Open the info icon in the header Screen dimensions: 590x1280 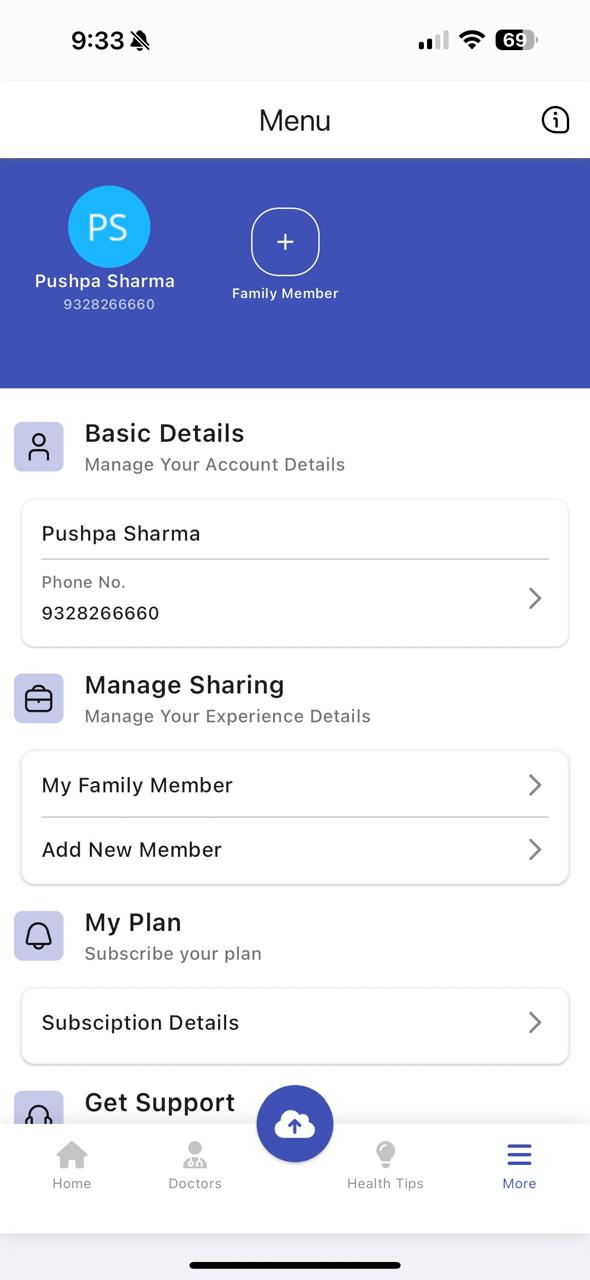click(x=555, y=120)
